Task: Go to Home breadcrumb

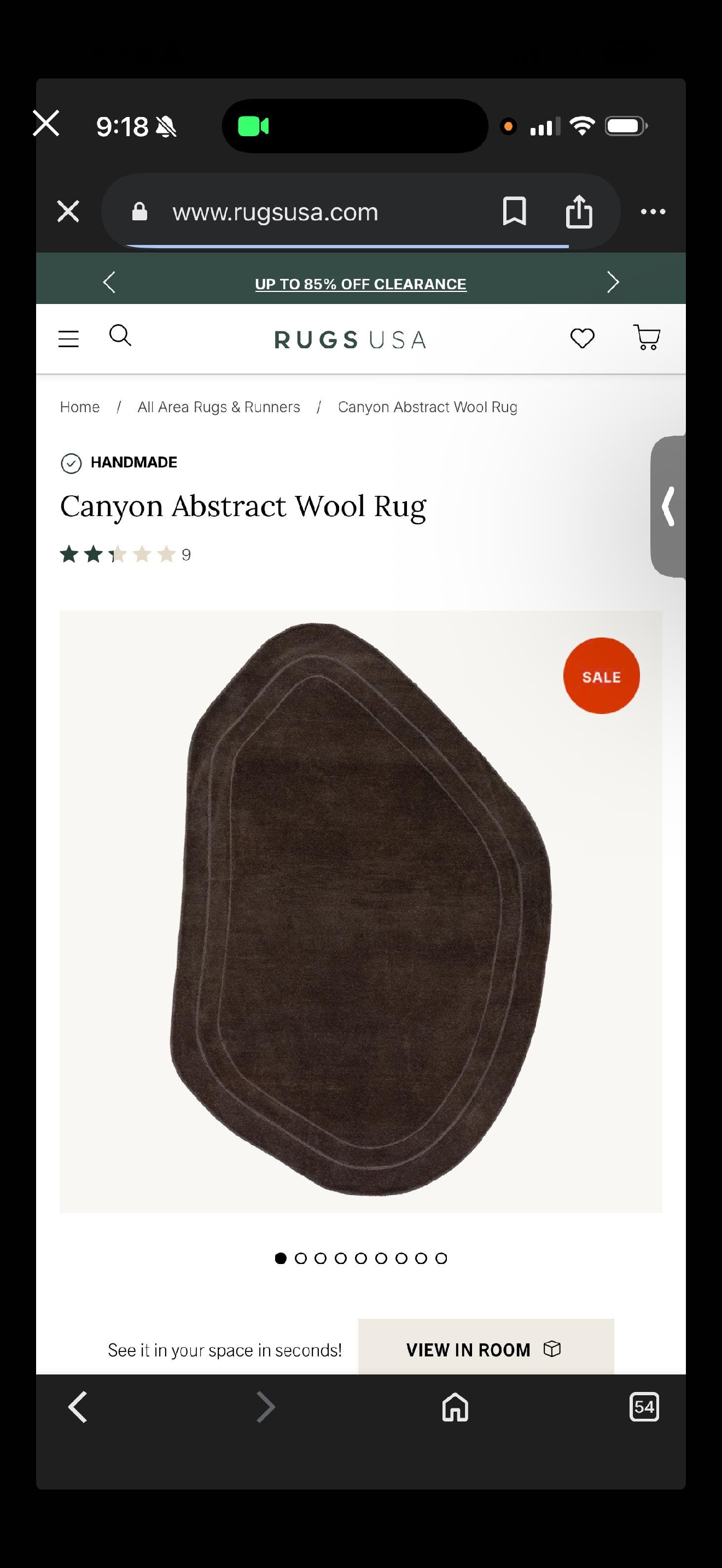Action: [80, 407]
